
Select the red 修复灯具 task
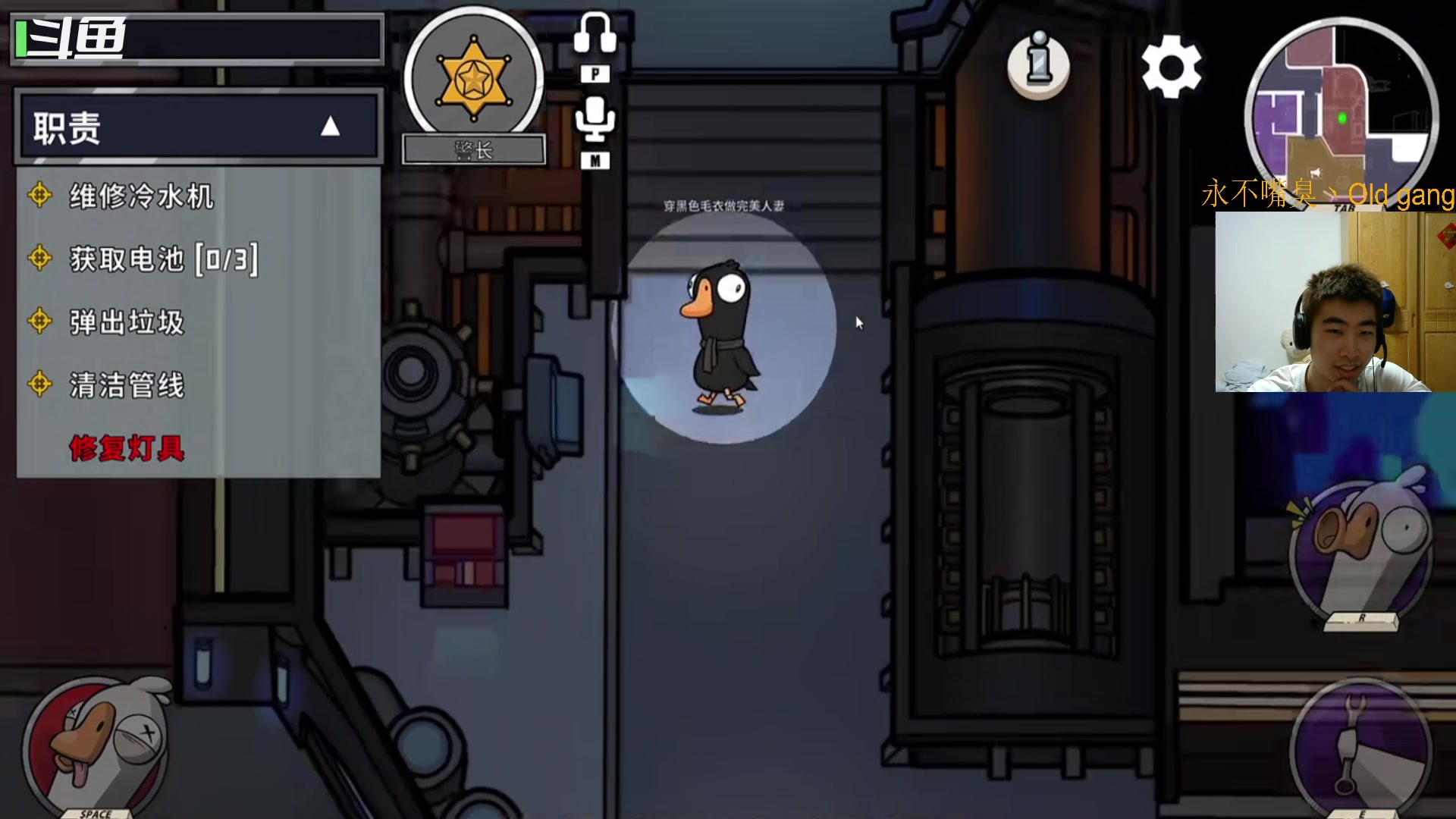127,448
